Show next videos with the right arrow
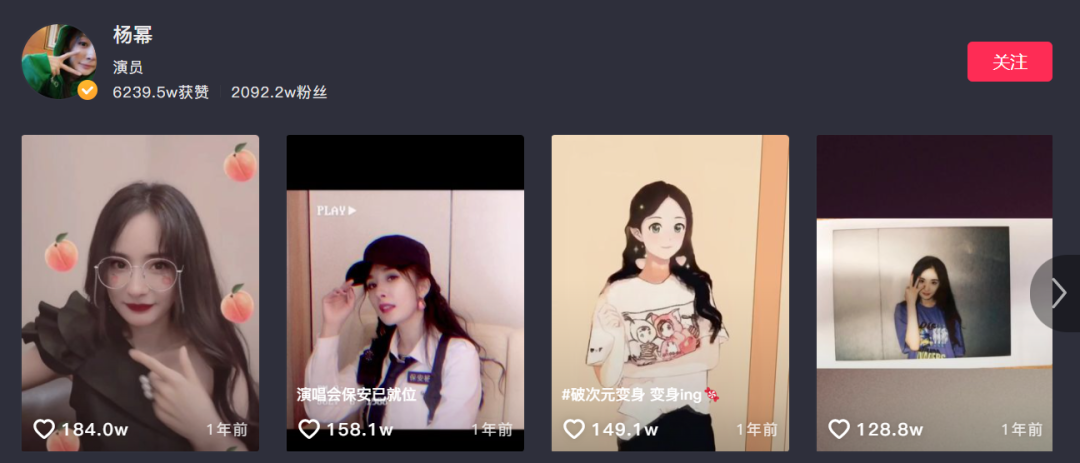Viewport: 1080px width, 463px height. [x=1058, y=292]
